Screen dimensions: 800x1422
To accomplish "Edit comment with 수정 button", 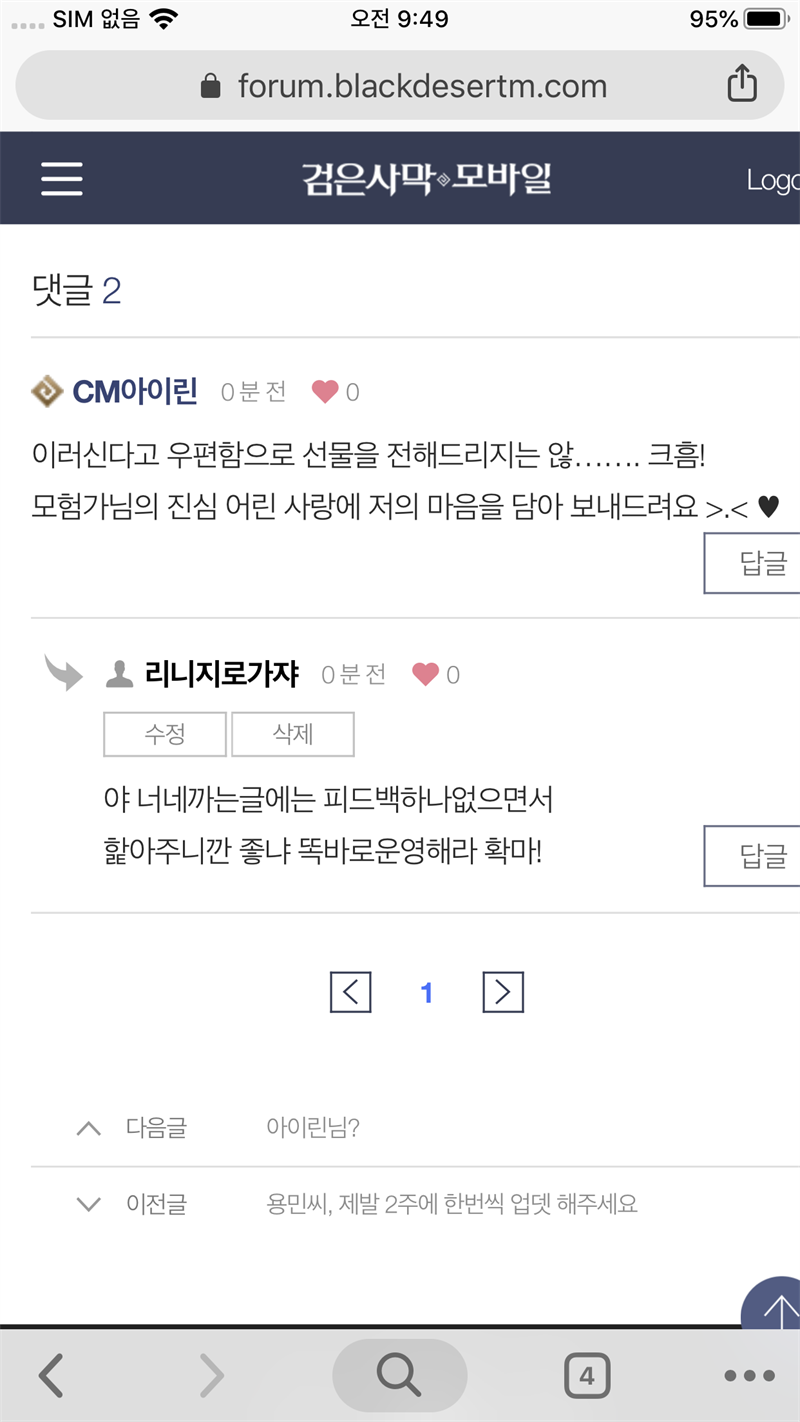I will point(165,734).
